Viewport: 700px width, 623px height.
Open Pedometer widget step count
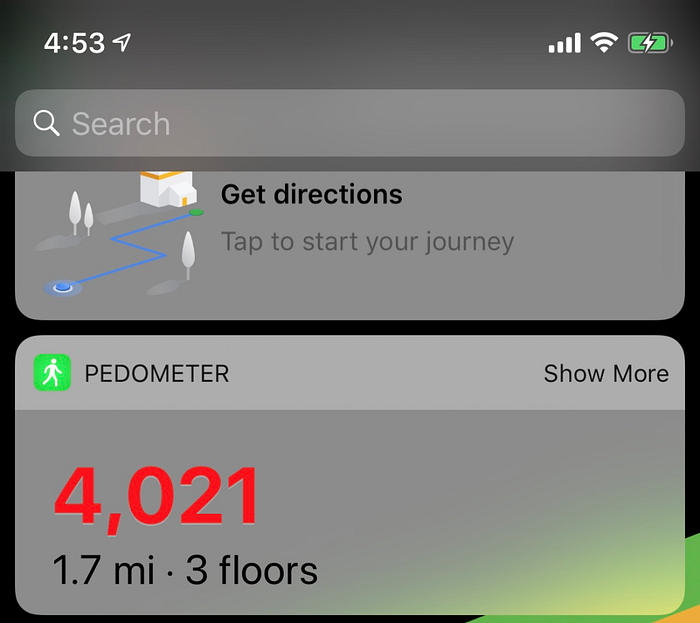(x=157, y=497)
